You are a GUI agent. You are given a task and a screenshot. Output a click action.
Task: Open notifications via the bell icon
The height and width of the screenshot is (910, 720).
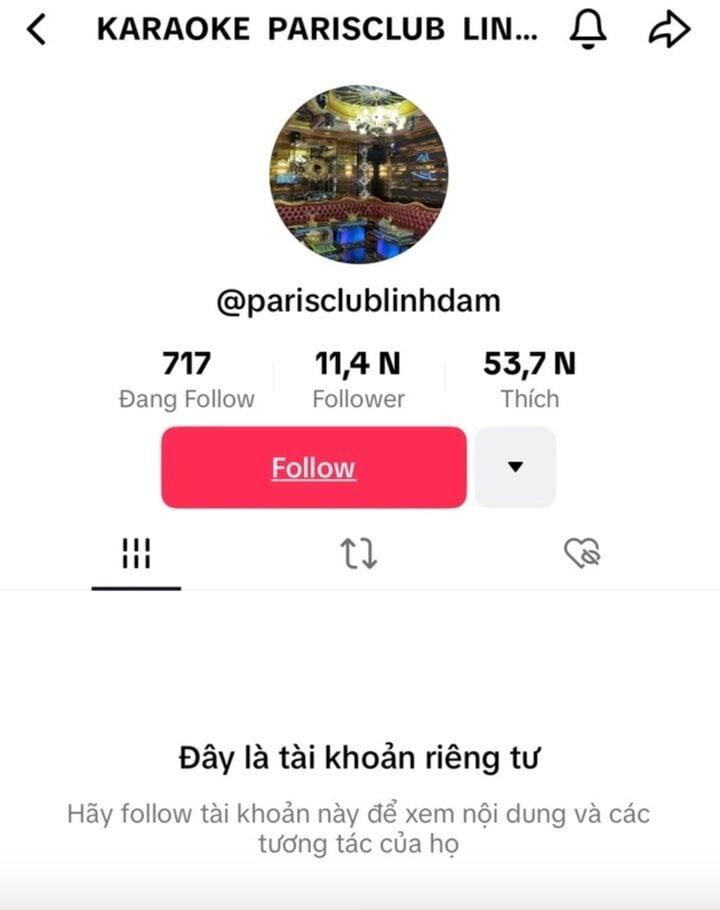(x=587, y=30)
